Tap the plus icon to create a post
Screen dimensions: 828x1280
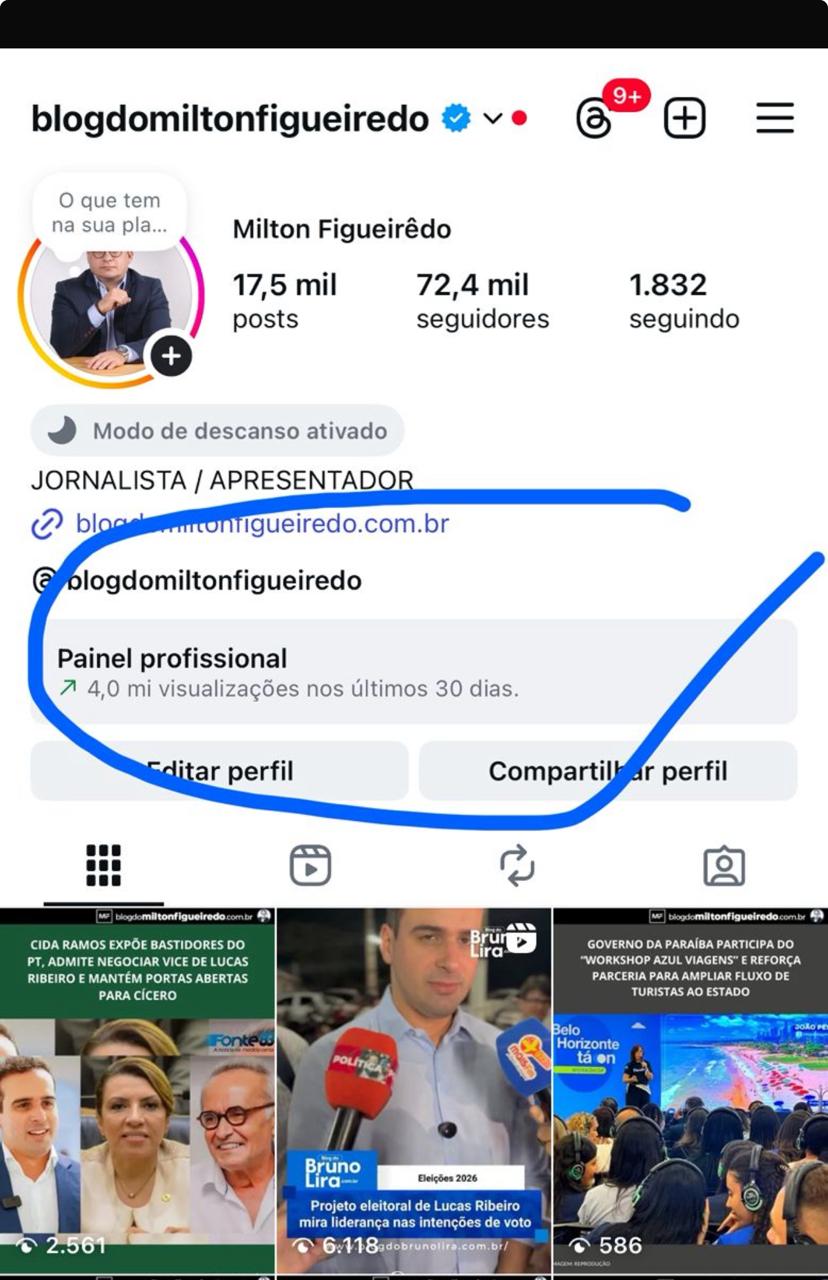pos(685,119)
